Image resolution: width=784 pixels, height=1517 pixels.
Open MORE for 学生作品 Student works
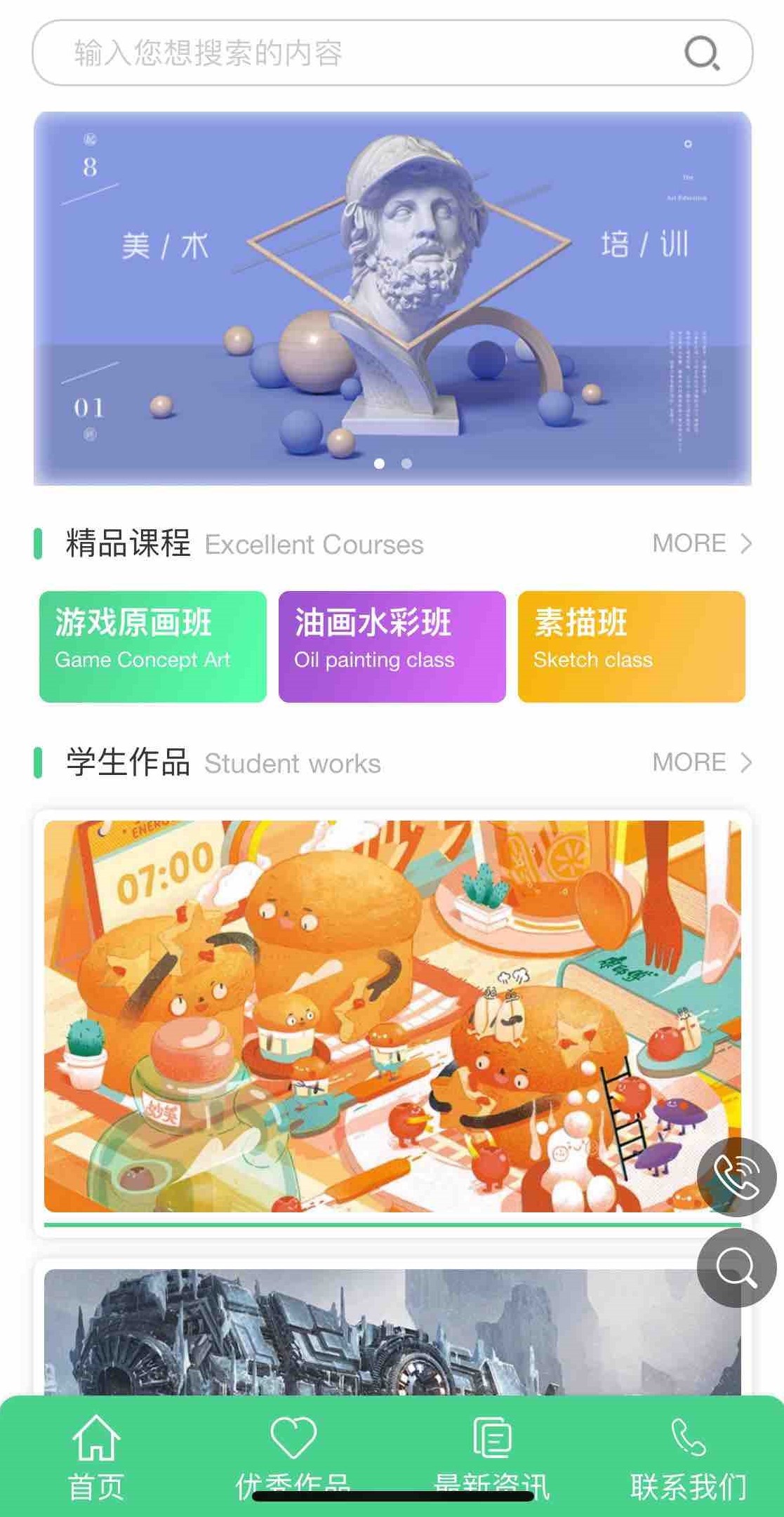[x=701, y=762]
